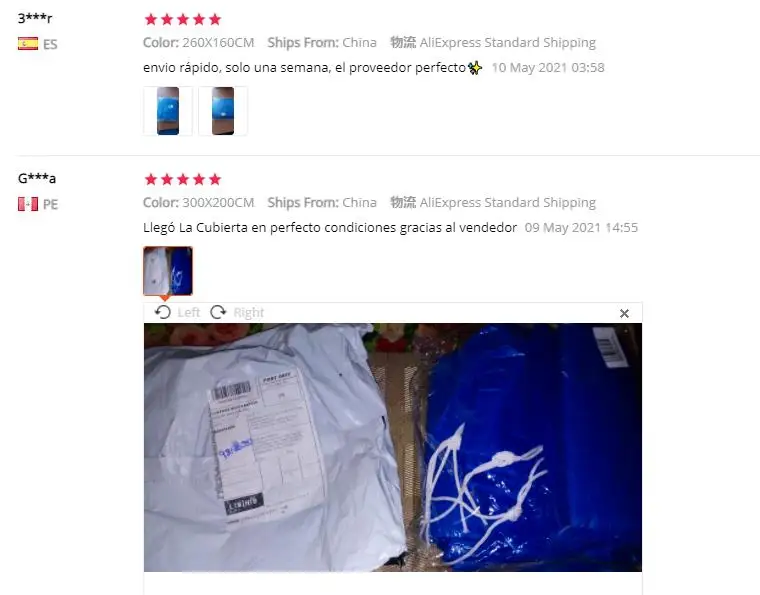The width and height of the screenshot is (760, 595).
Task: Tap the enlarged package photo
Action: (393, 447)
